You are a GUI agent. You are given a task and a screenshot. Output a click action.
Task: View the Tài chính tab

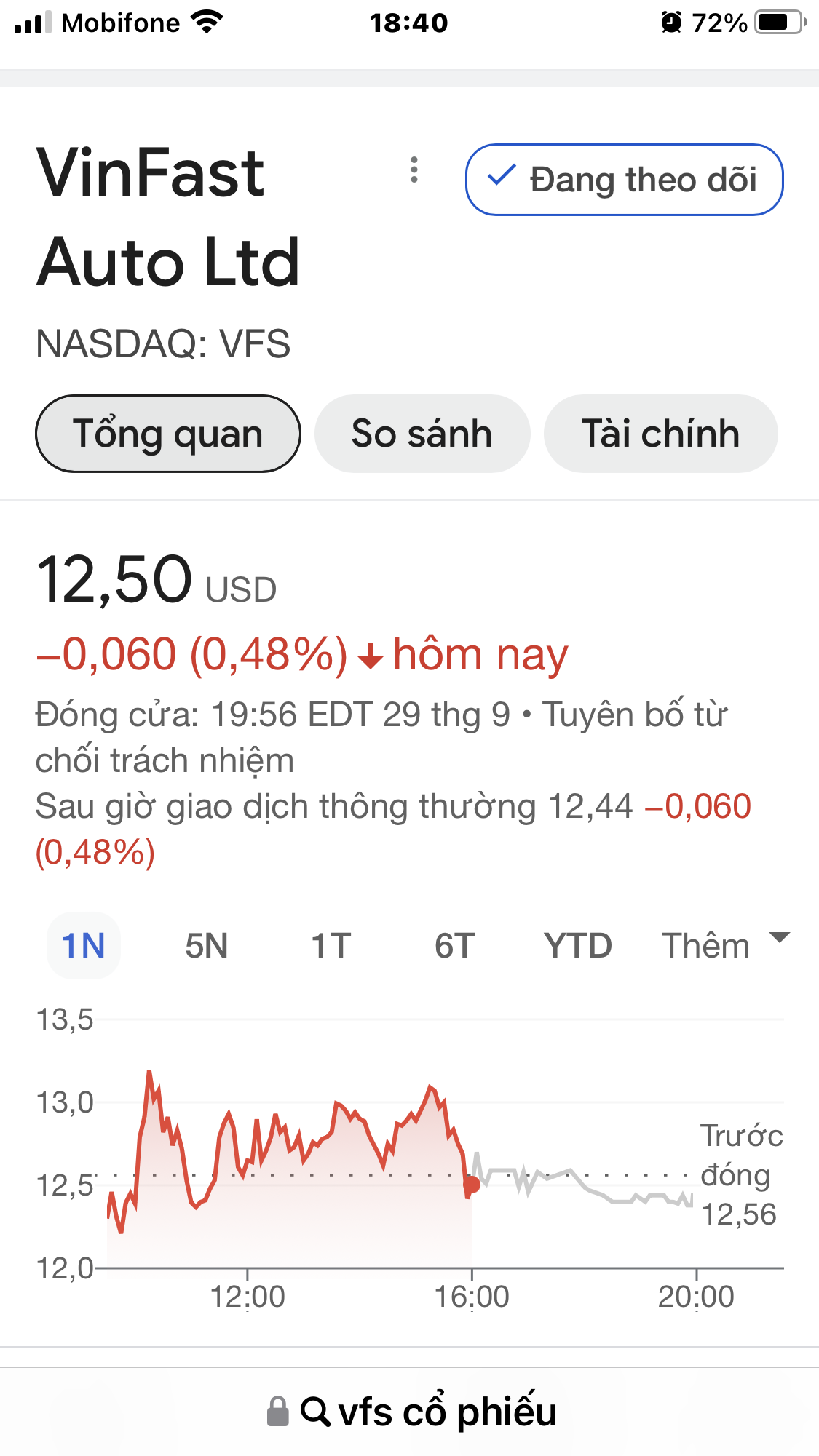tap(660, 434)
